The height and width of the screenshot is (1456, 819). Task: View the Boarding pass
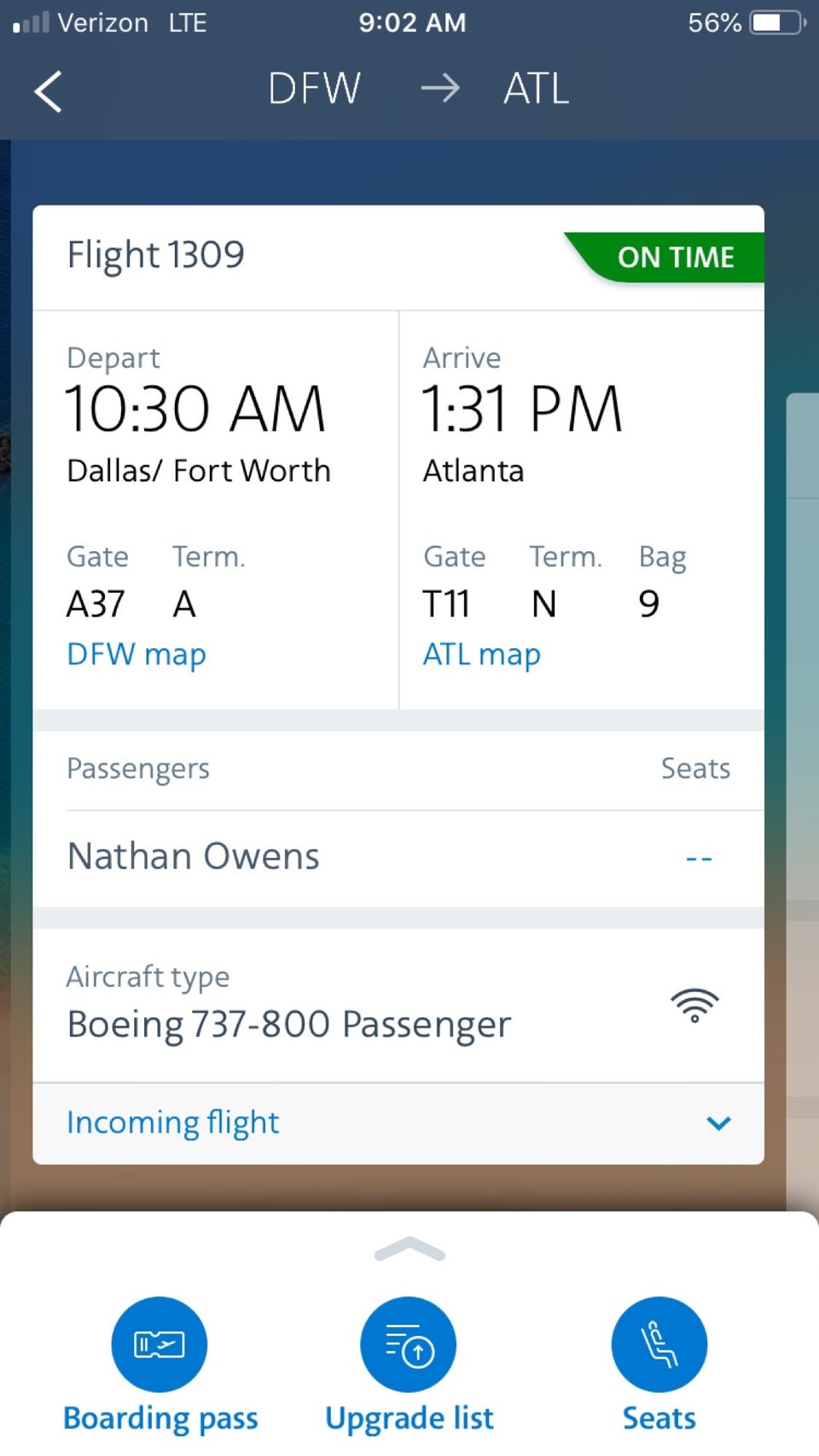160,1345
